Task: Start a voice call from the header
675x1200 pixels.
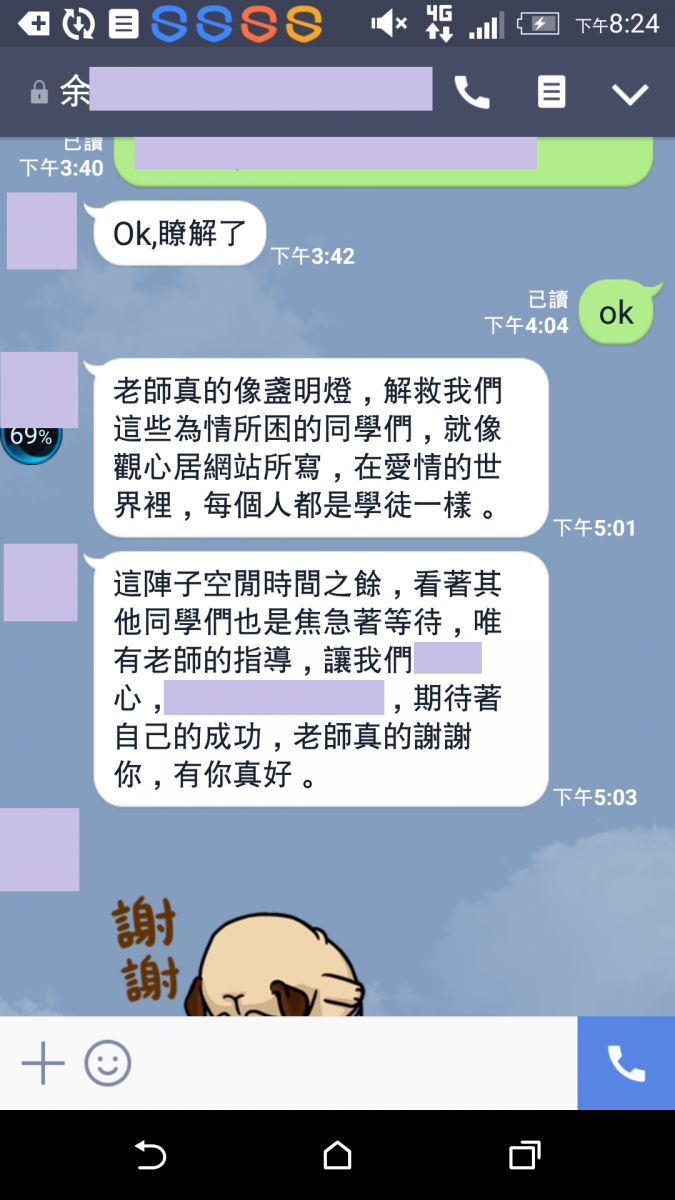Action: 472,93
